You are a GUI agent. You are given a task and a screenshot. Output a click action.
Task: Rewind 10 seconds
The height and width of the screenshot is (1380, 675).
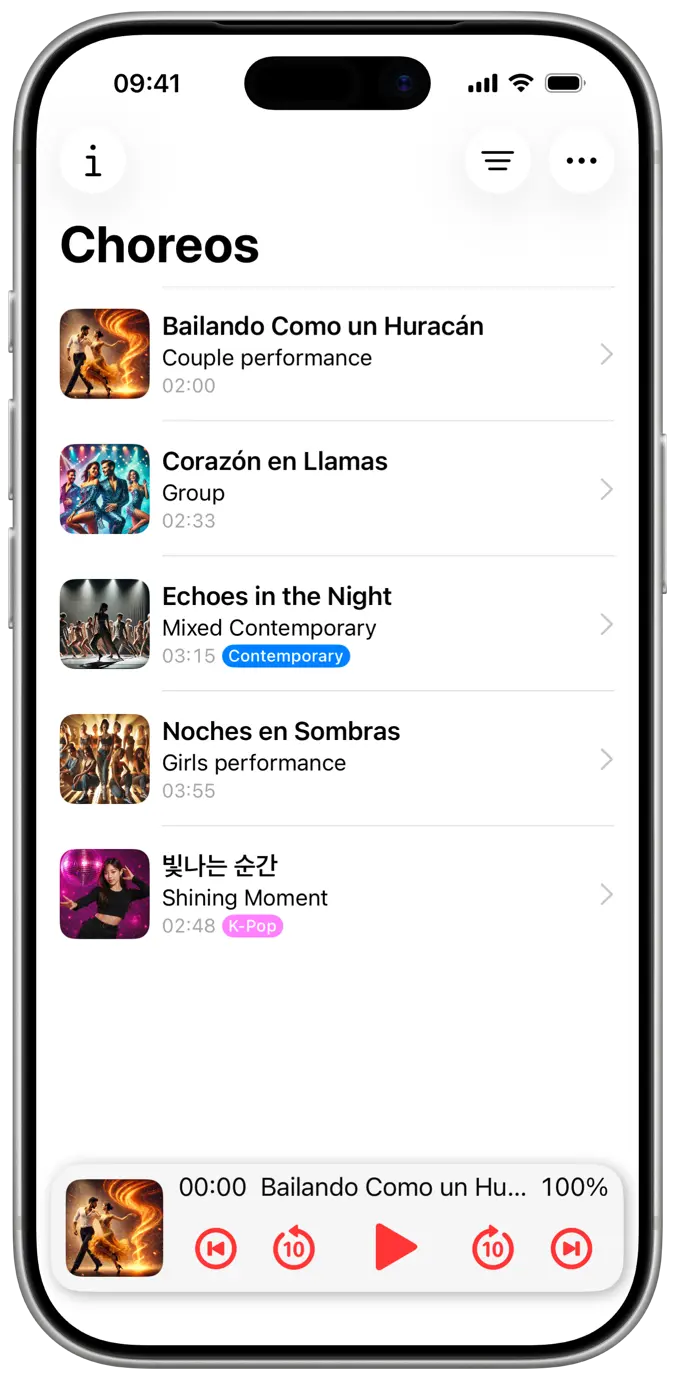[294, 1248]
